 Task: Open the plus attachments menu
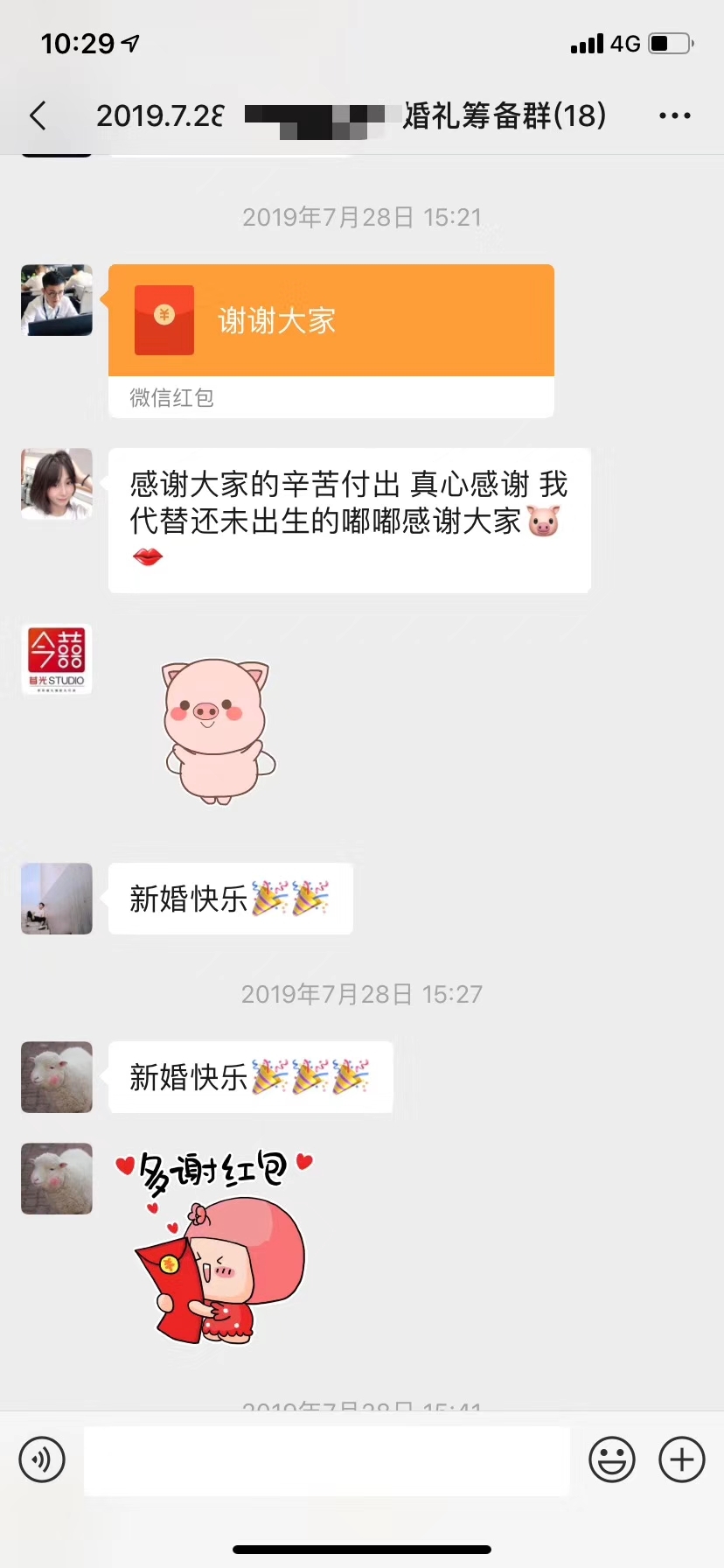tap(682, 1459)
